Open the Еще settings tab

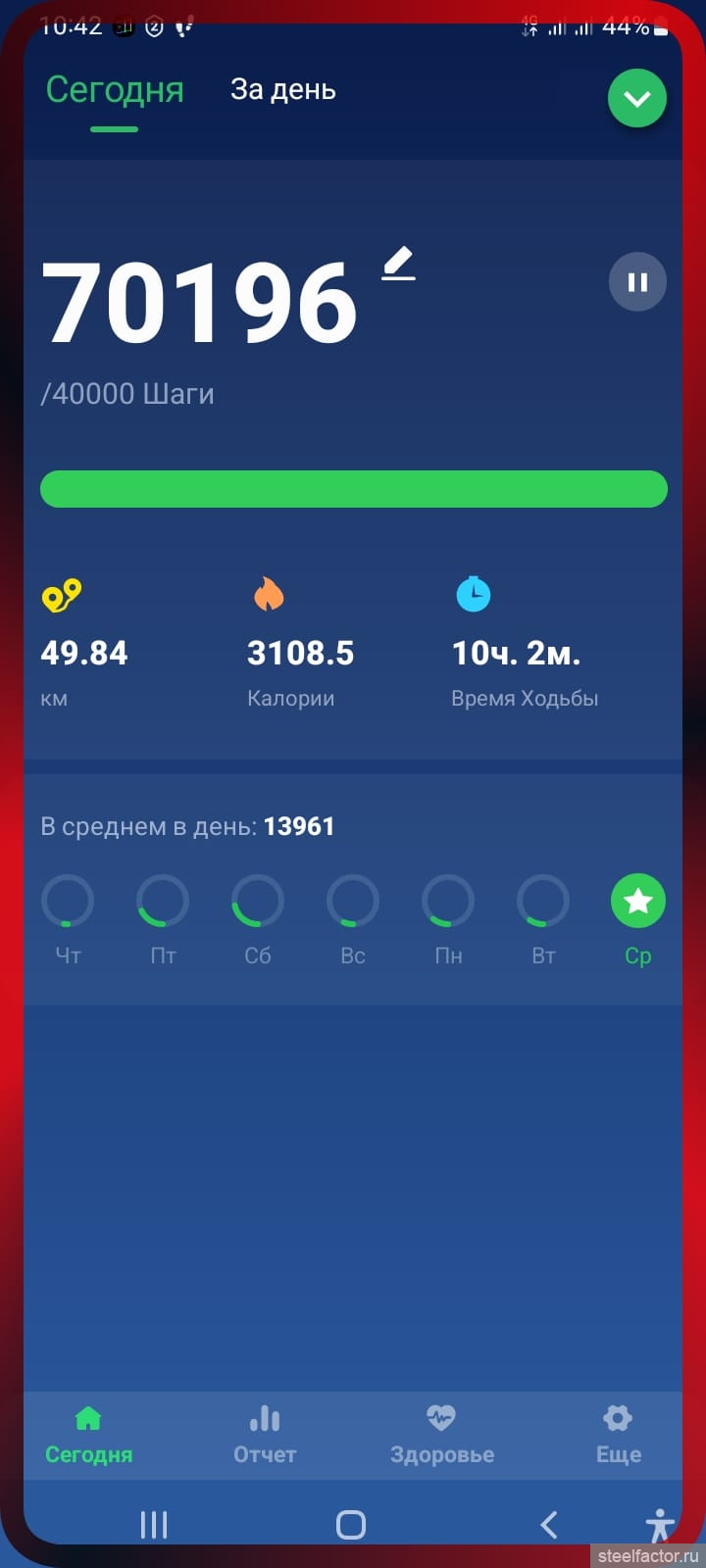click(619, 1435)
